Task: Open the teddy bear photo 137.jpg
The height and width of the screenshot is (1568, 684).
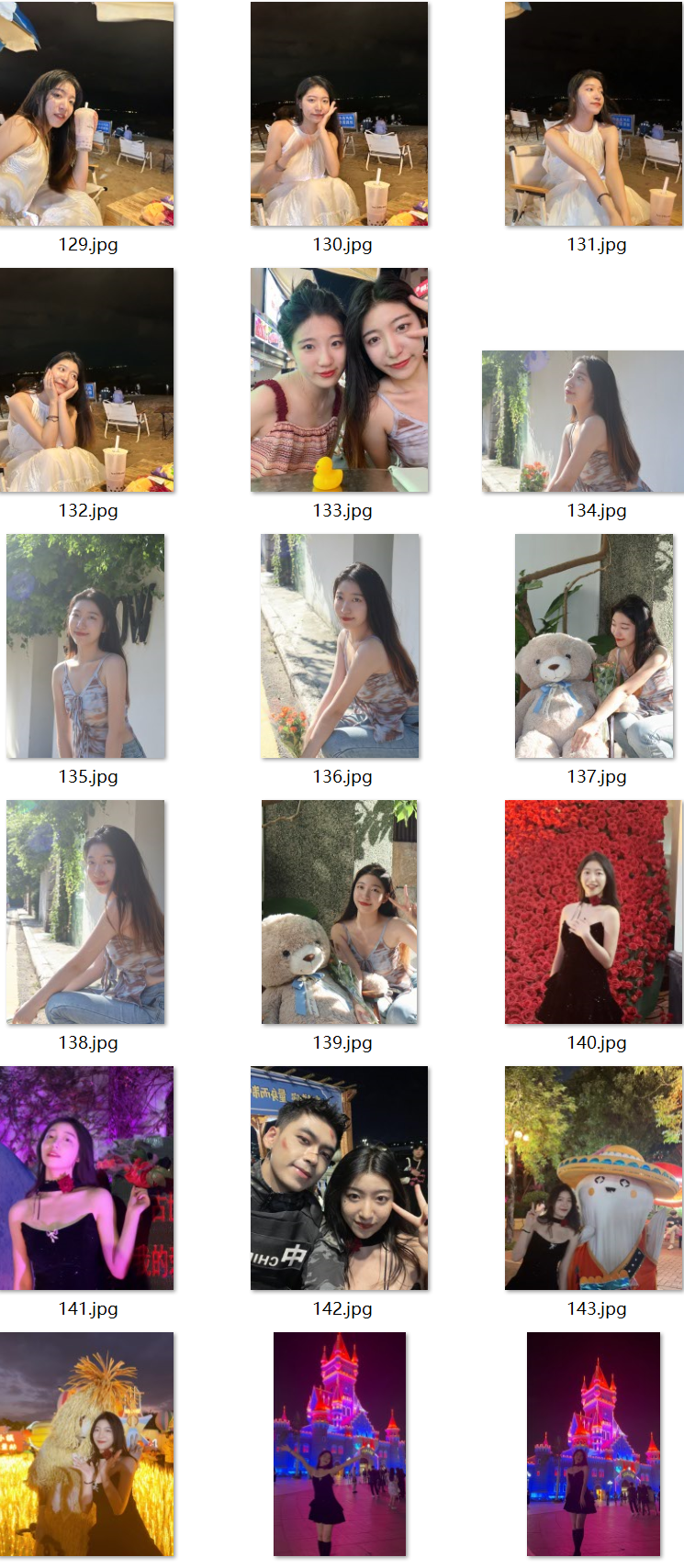Action: coord(594,646)
